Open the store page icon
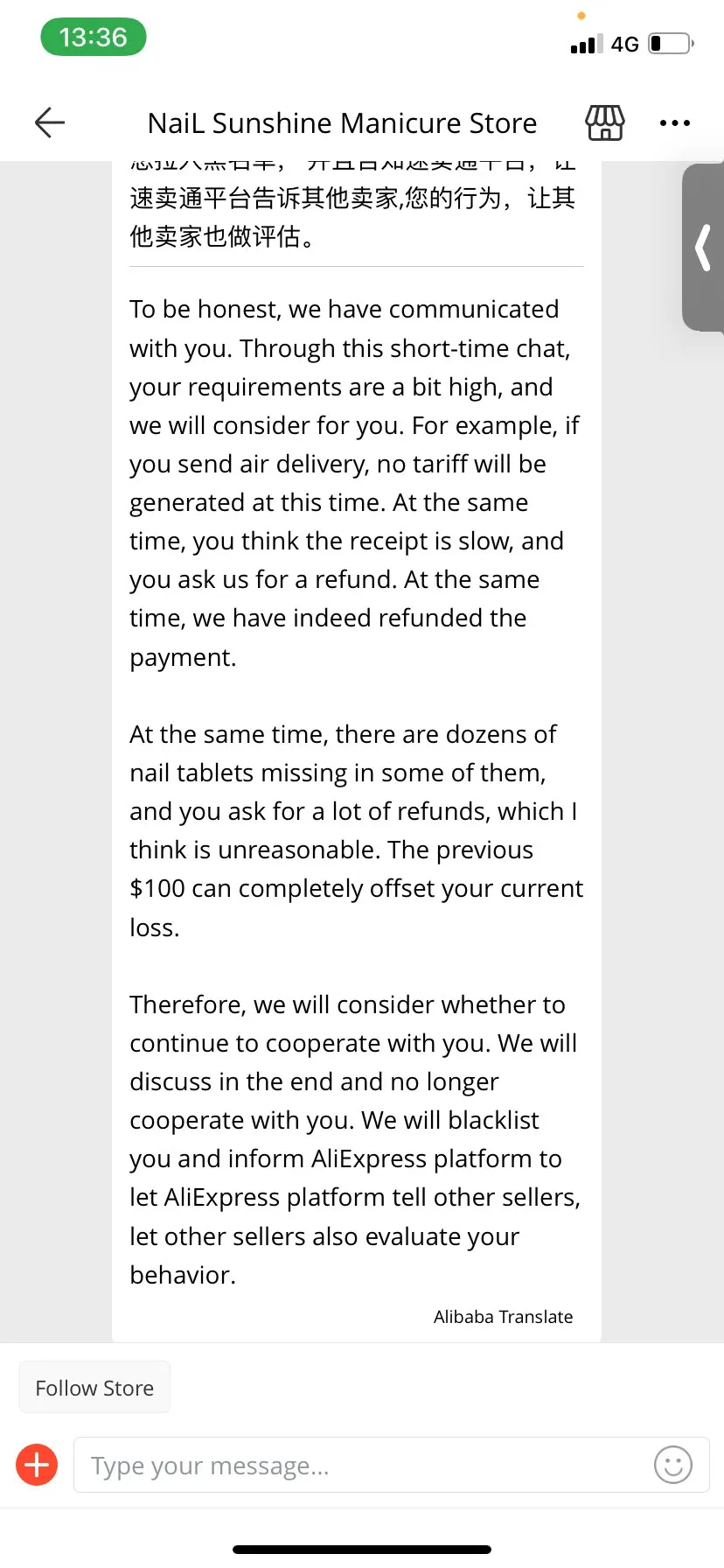Image resolution: width=724 pixels, height=1568 pixels. click(x=604, y=123)
